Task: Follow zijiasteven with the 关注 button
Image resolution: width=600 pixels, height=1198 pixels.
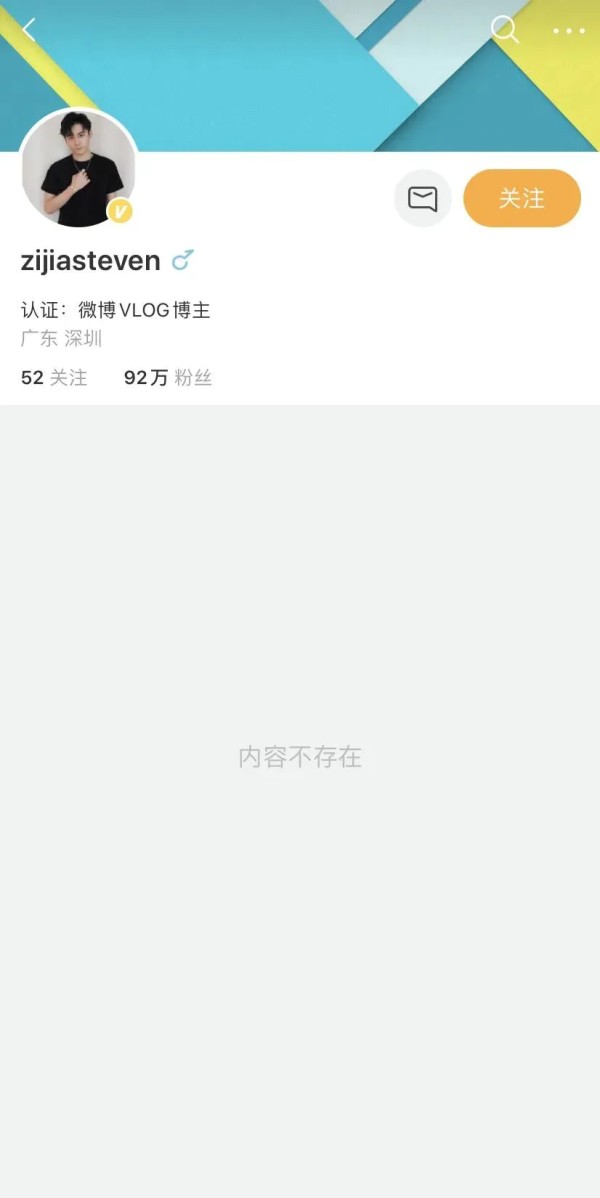Action: (522, 199)
